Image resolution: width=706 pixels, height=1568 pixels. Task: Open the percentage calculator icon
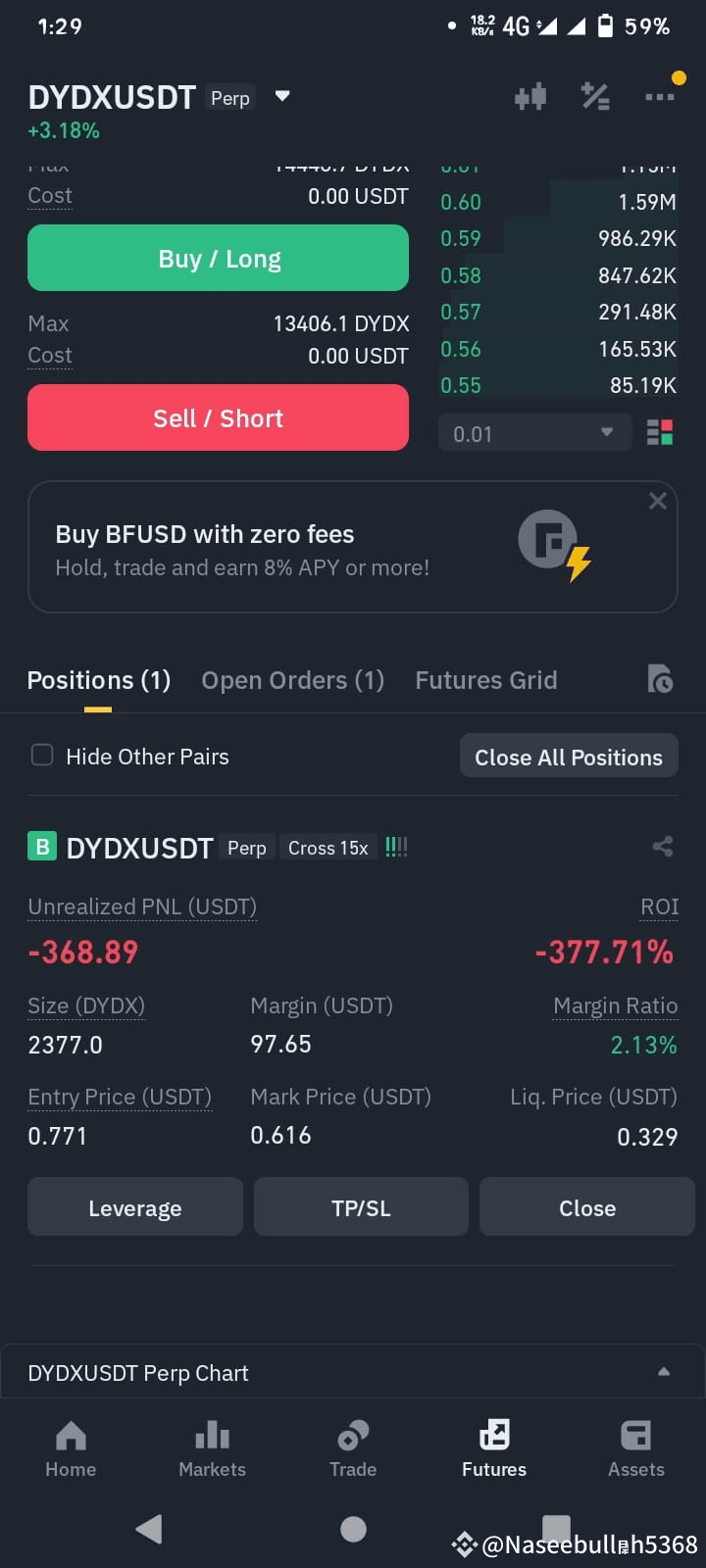(595, 96)
